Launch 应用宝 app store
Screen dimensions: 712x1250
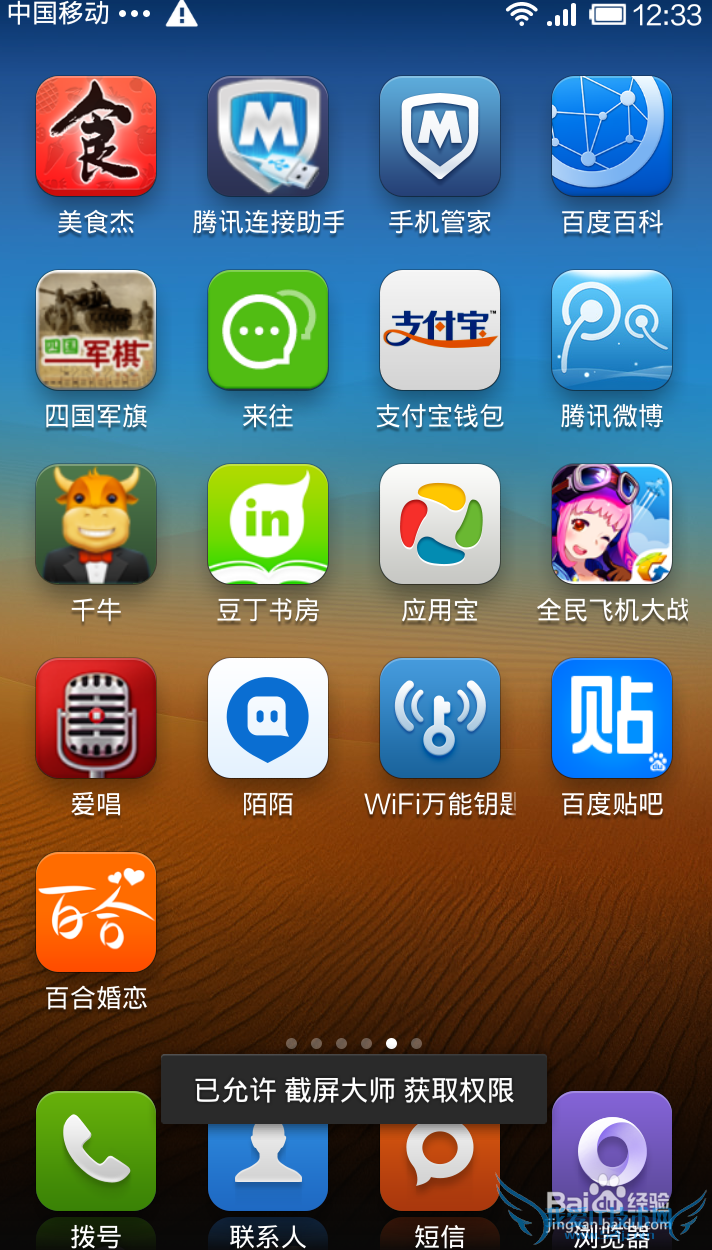click(440, 524)
